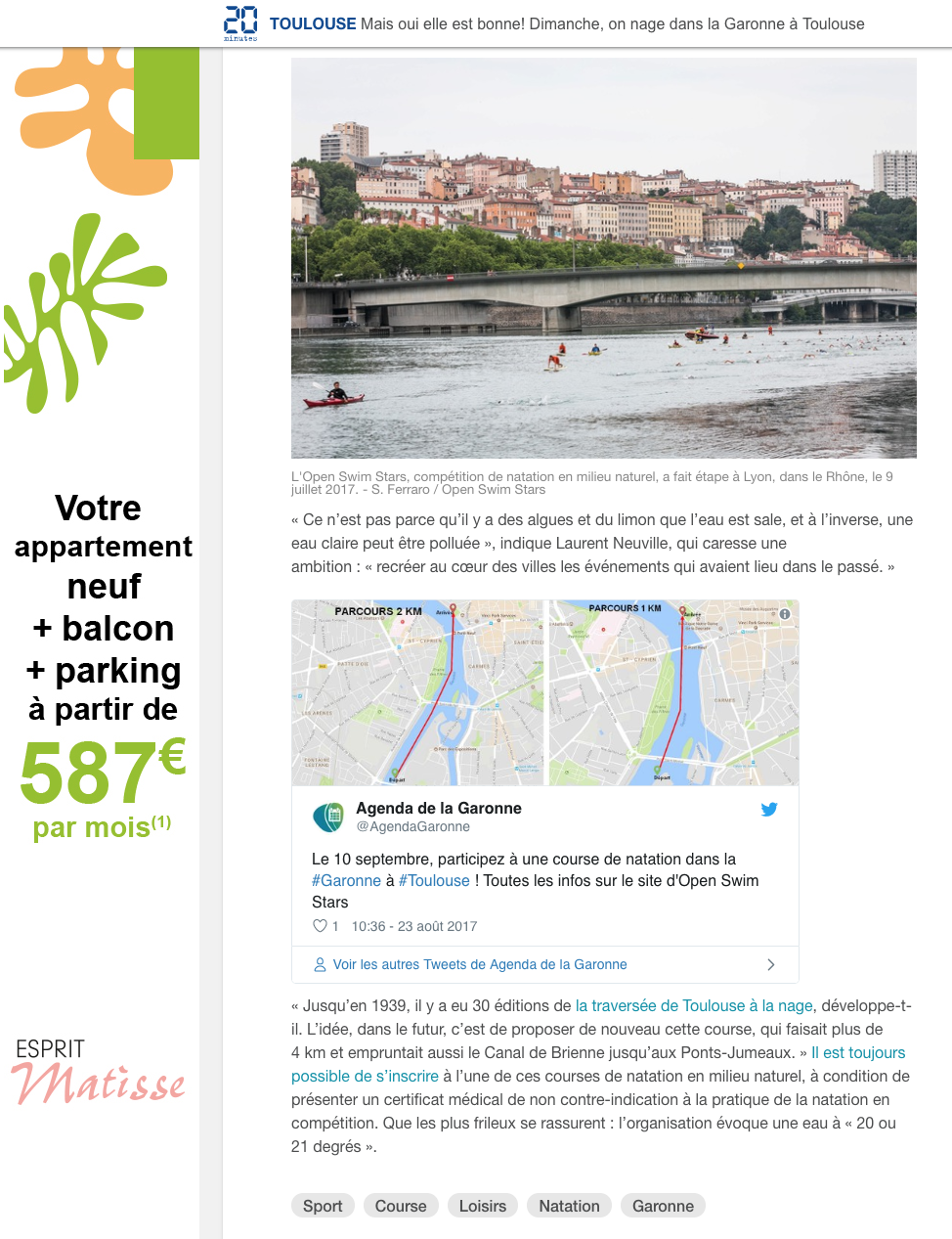Open the Parcours 2 KM map image

418,693
